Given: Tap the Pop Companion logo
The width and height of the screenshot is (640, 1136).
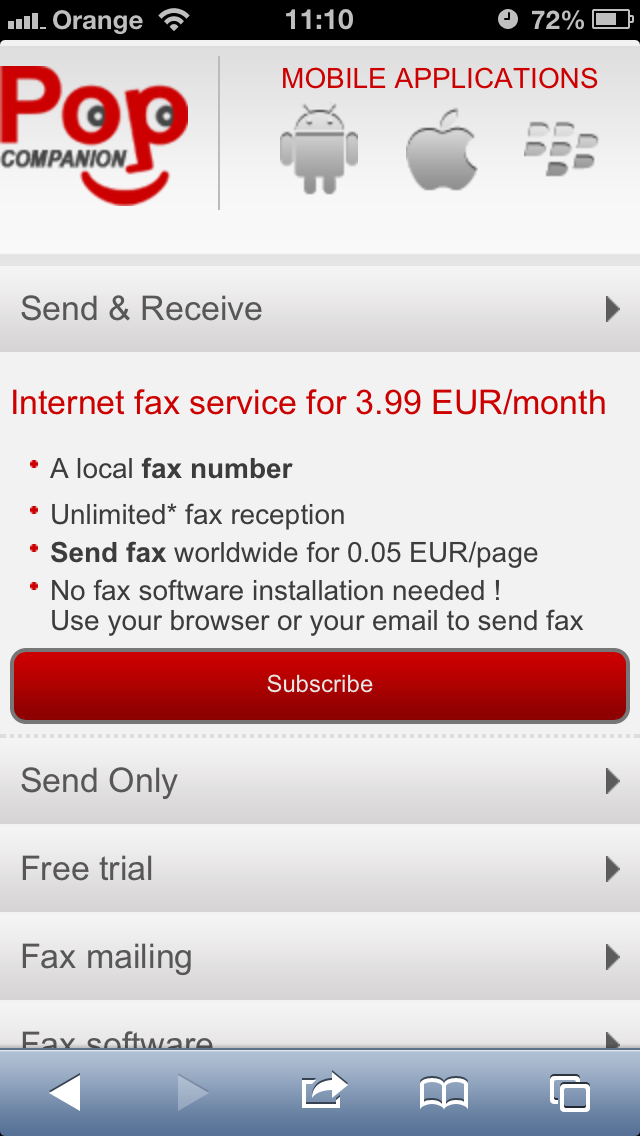Looking at the screenshot, I should [x=94, y=135].
